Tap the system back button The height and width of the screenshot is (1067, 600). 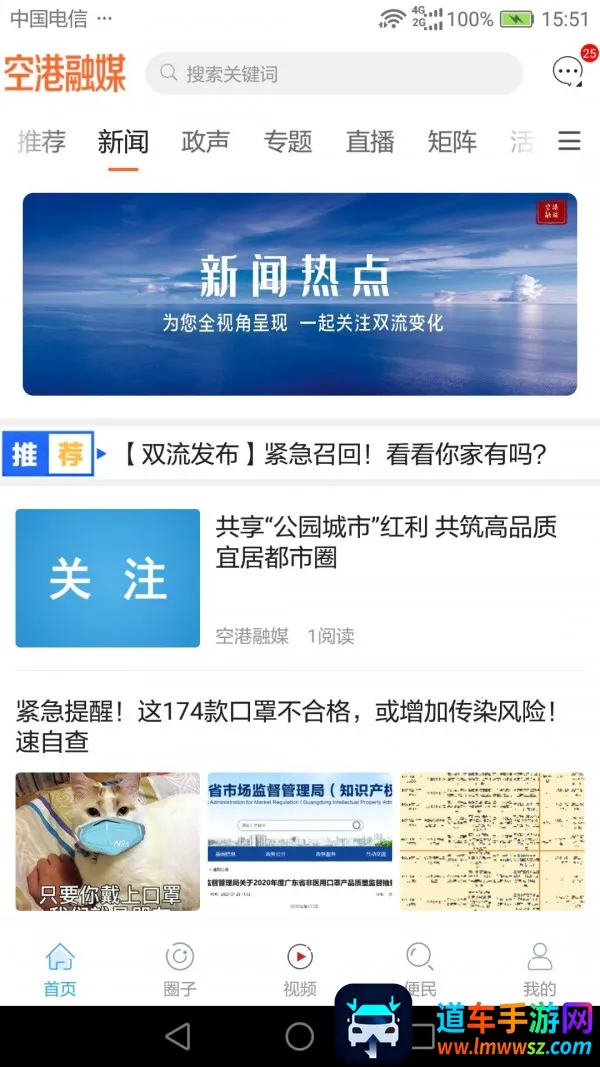pyautogui.click(x=178, y=1036)
